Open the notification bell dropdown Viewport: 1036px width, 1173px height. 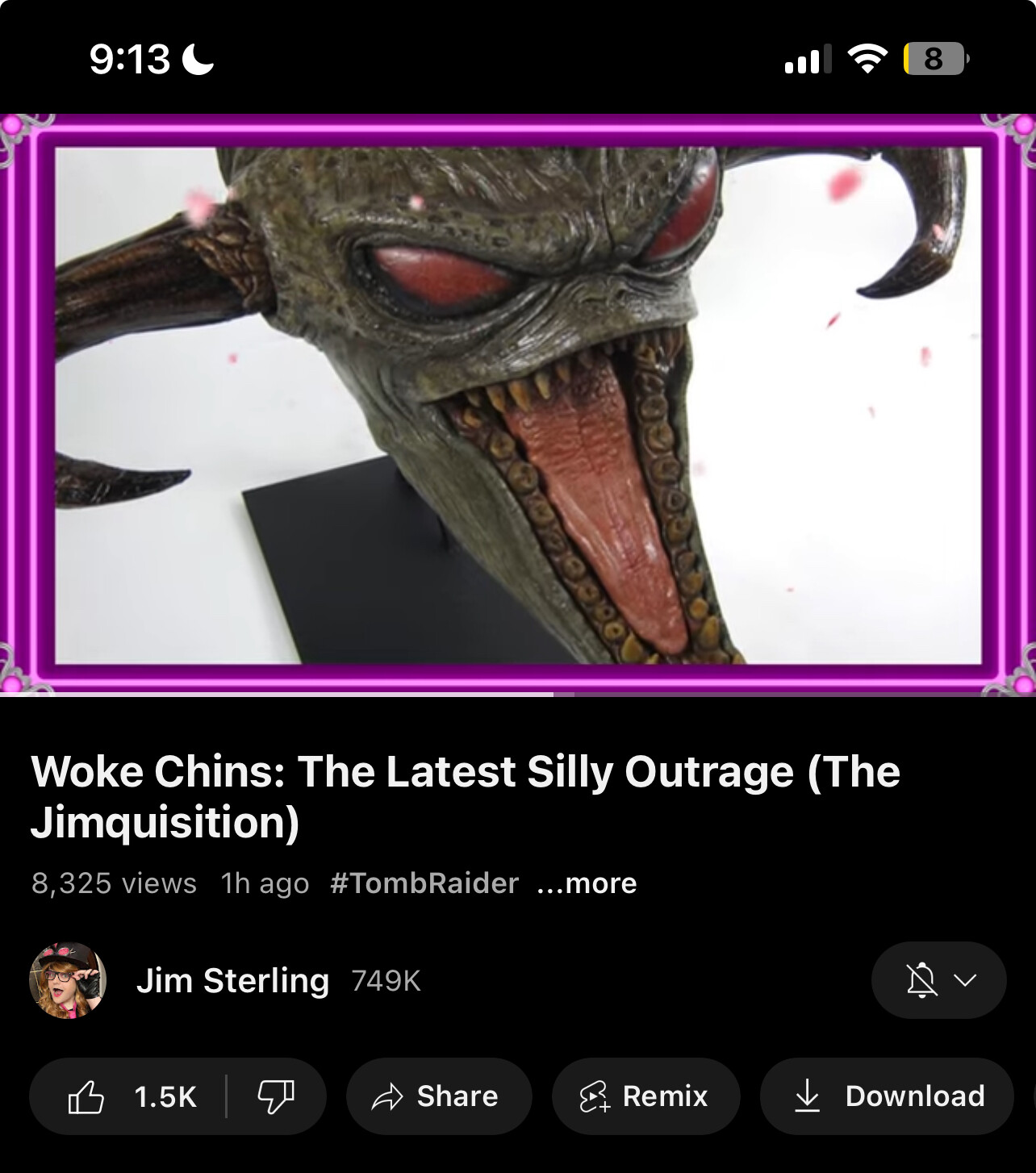click(x=938, y=980)
